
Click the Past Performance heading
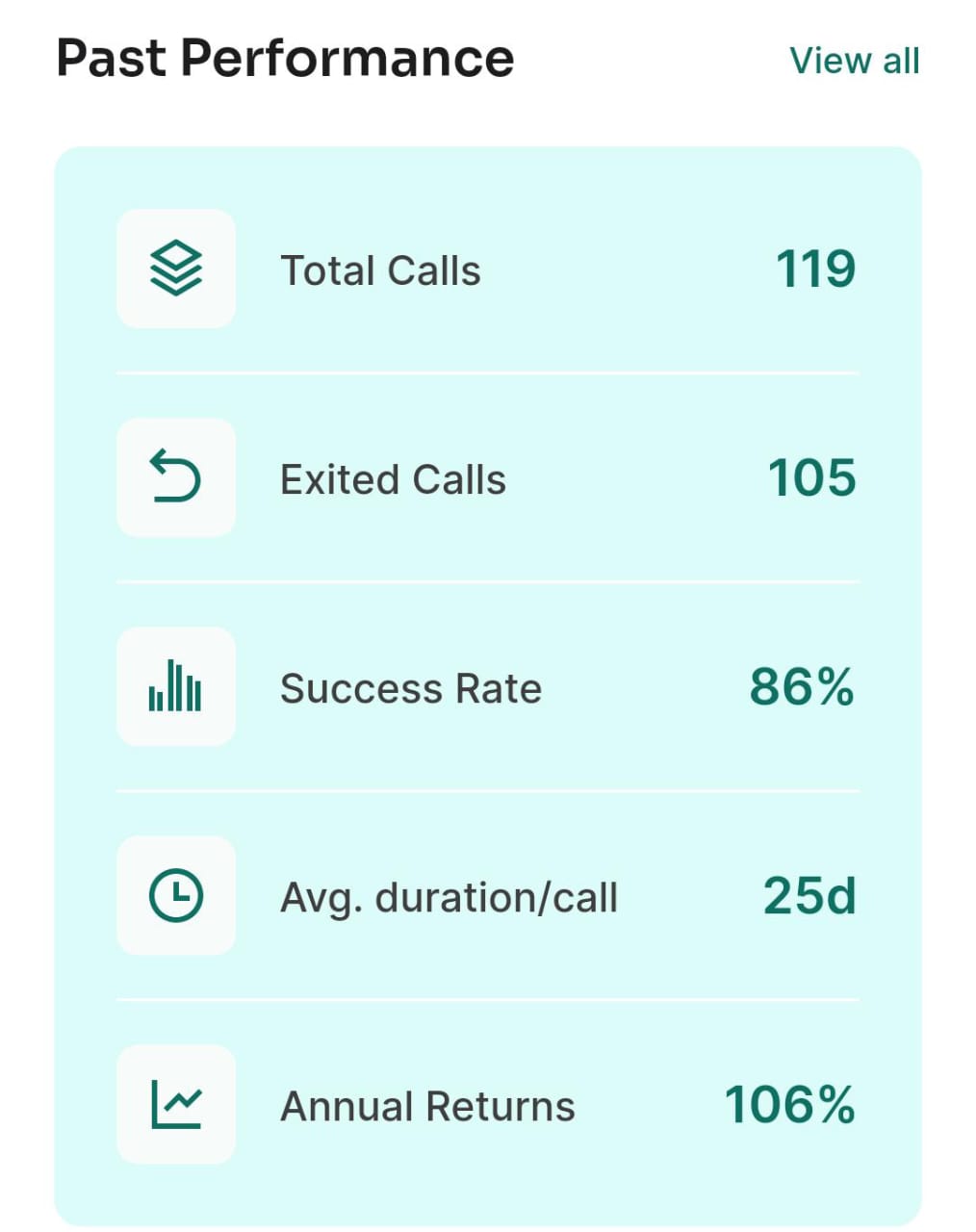tap(285, 58)
